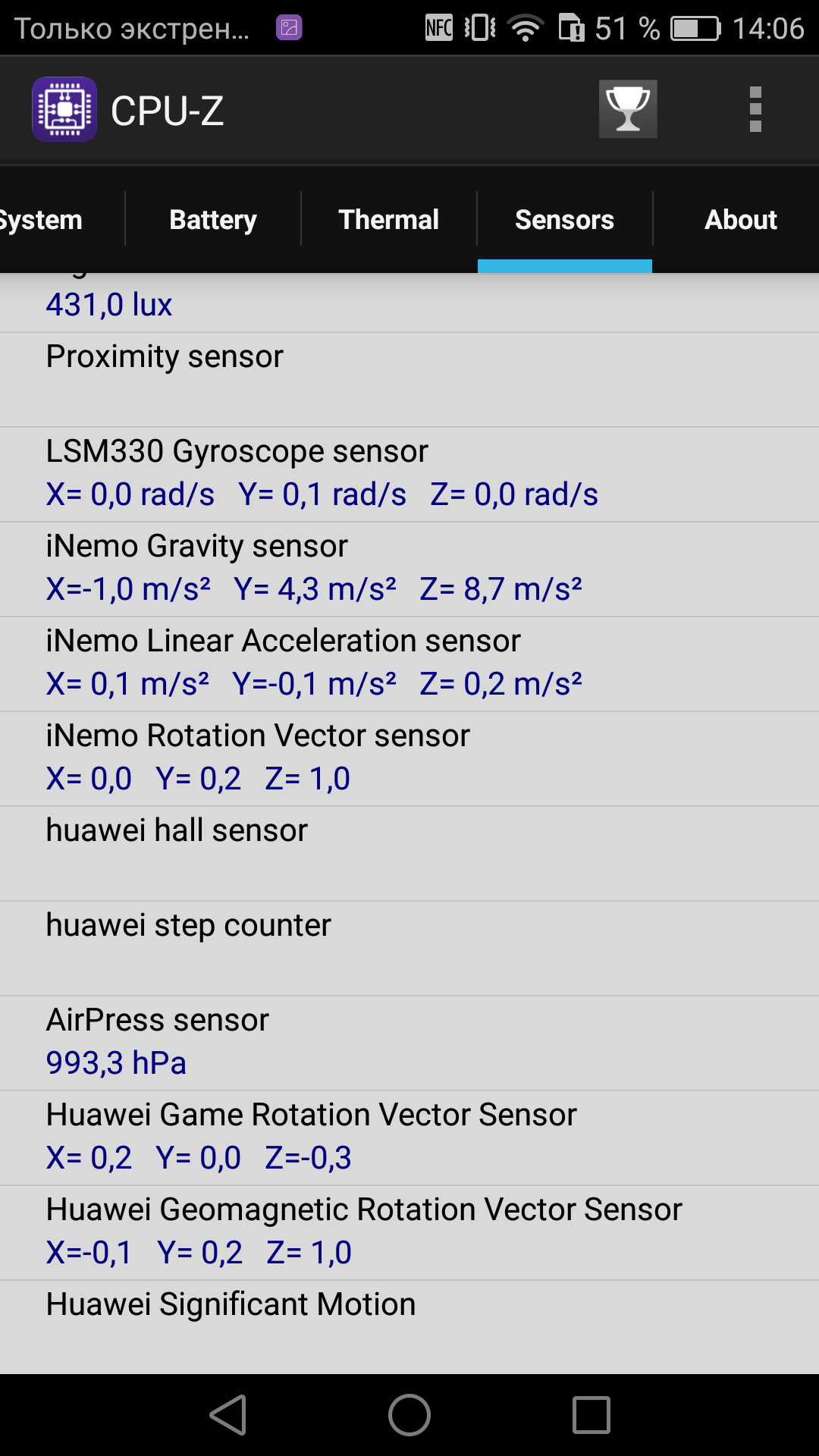
Task: Go to the home screen
Action: pyautogui.click(x=409, y=1415)
